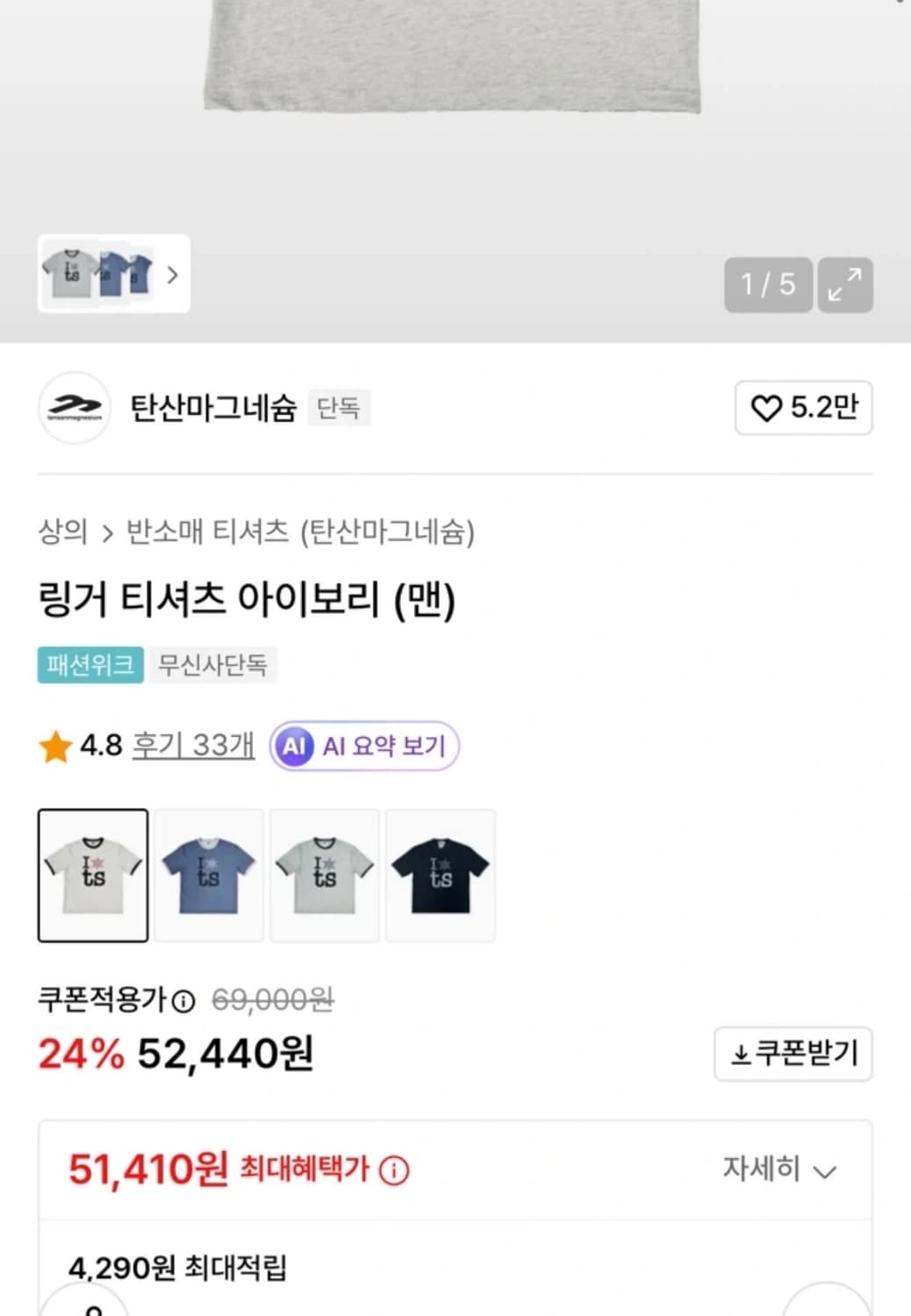911x1316 pixels.
Task: Tap the info icon beside 최대혜택가
Action: click(396, 1170)
